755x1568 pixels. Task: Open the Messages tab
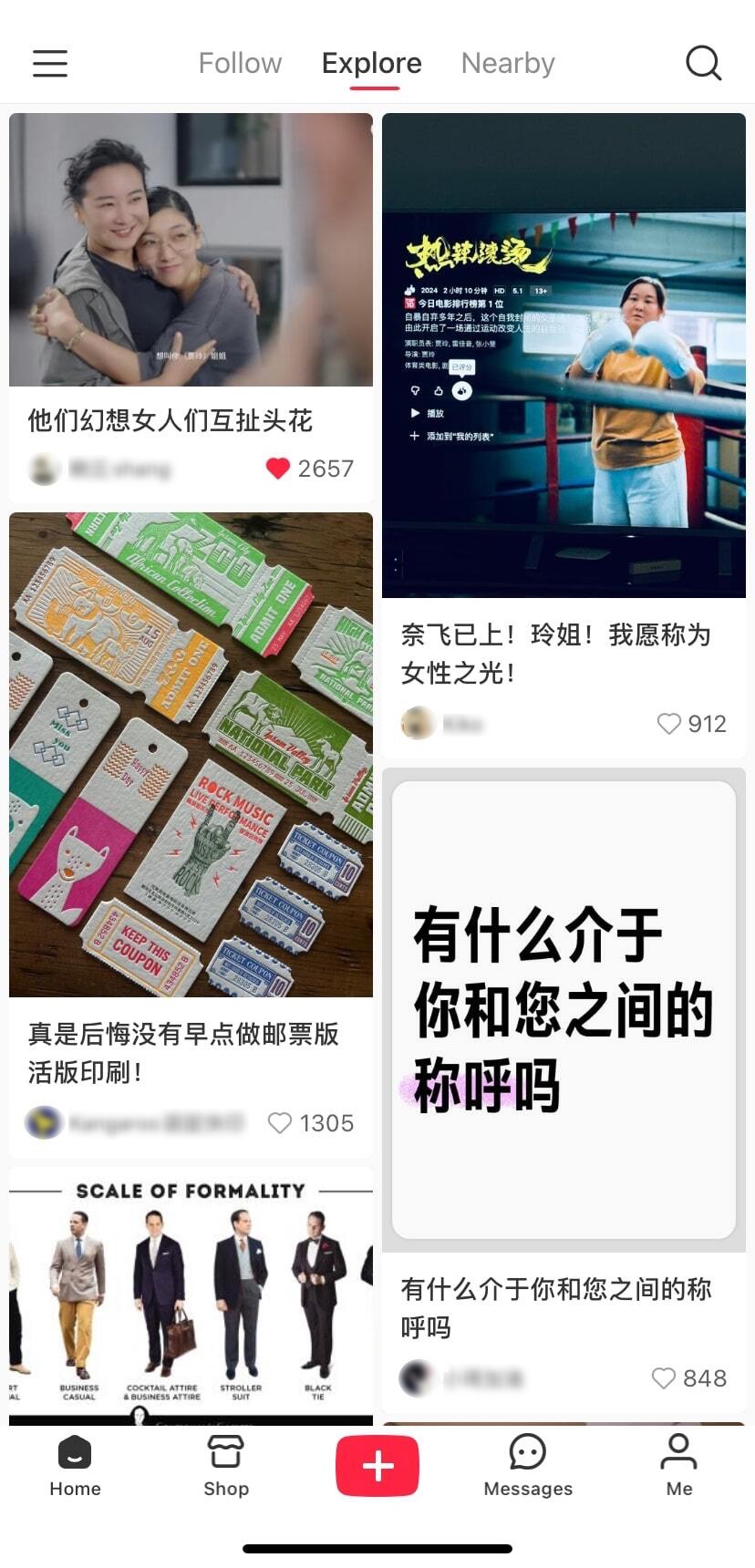point(528,1465)
